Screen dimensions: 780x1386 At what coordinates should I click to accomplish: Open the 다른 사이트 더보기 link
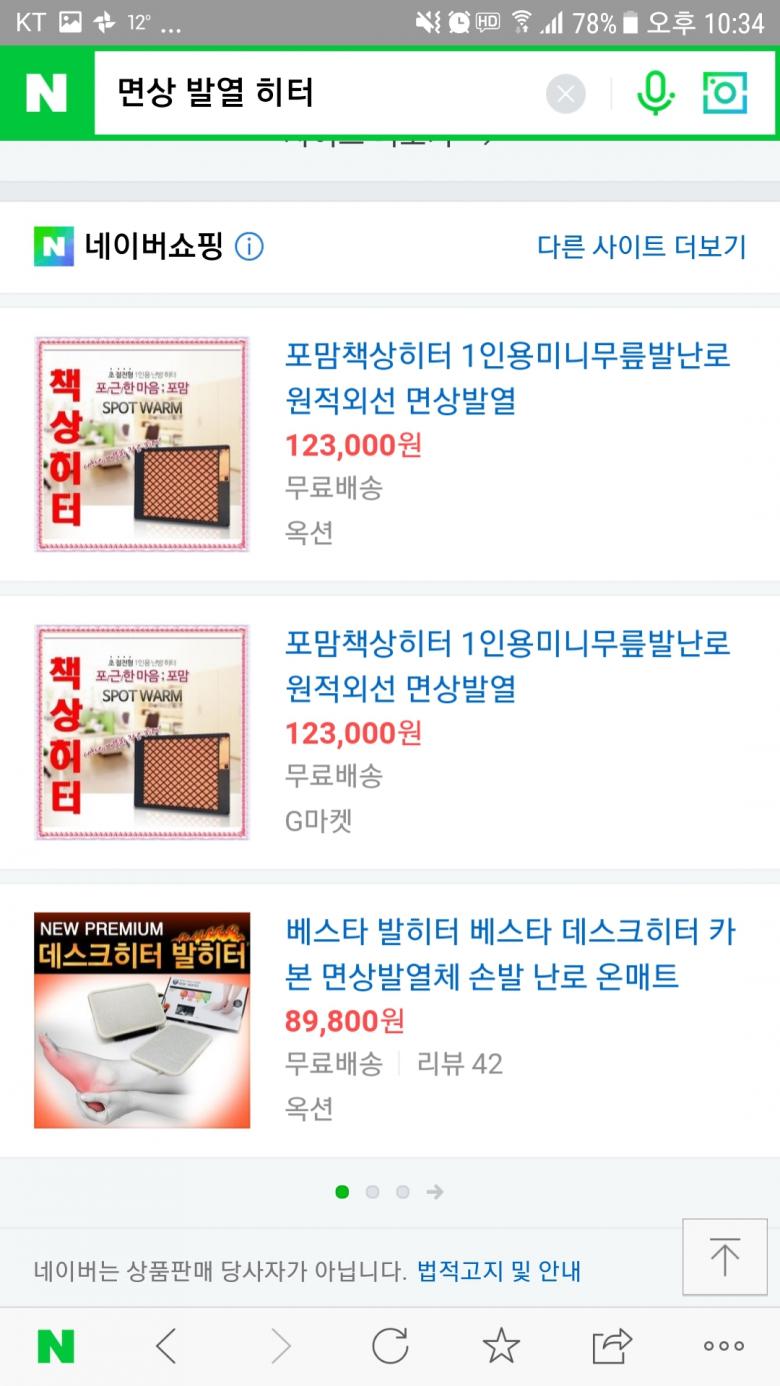coord(641,246)
